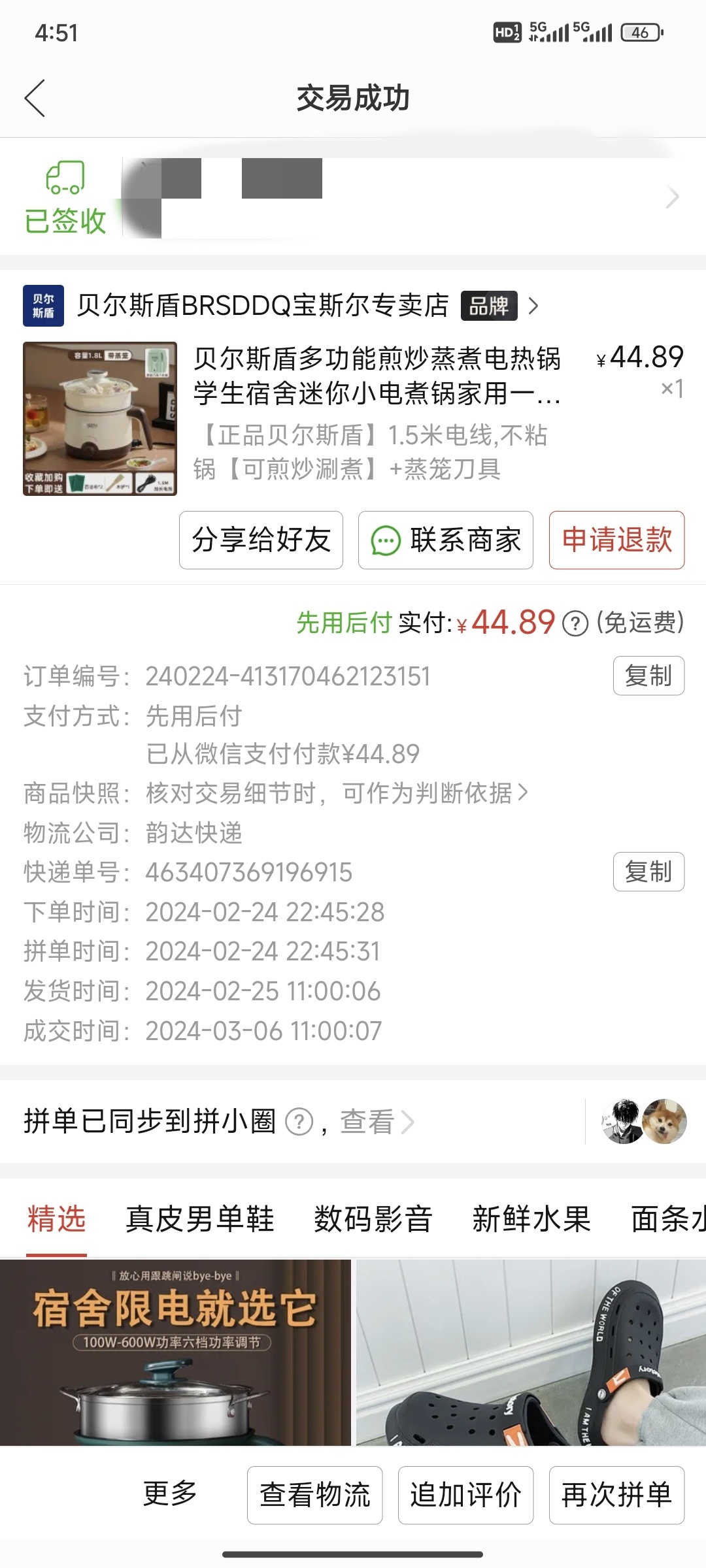The width and height of the screenshot is (706, 1568).
Task: Tap 申请退款 to request a refund
Action: (616, 540)
